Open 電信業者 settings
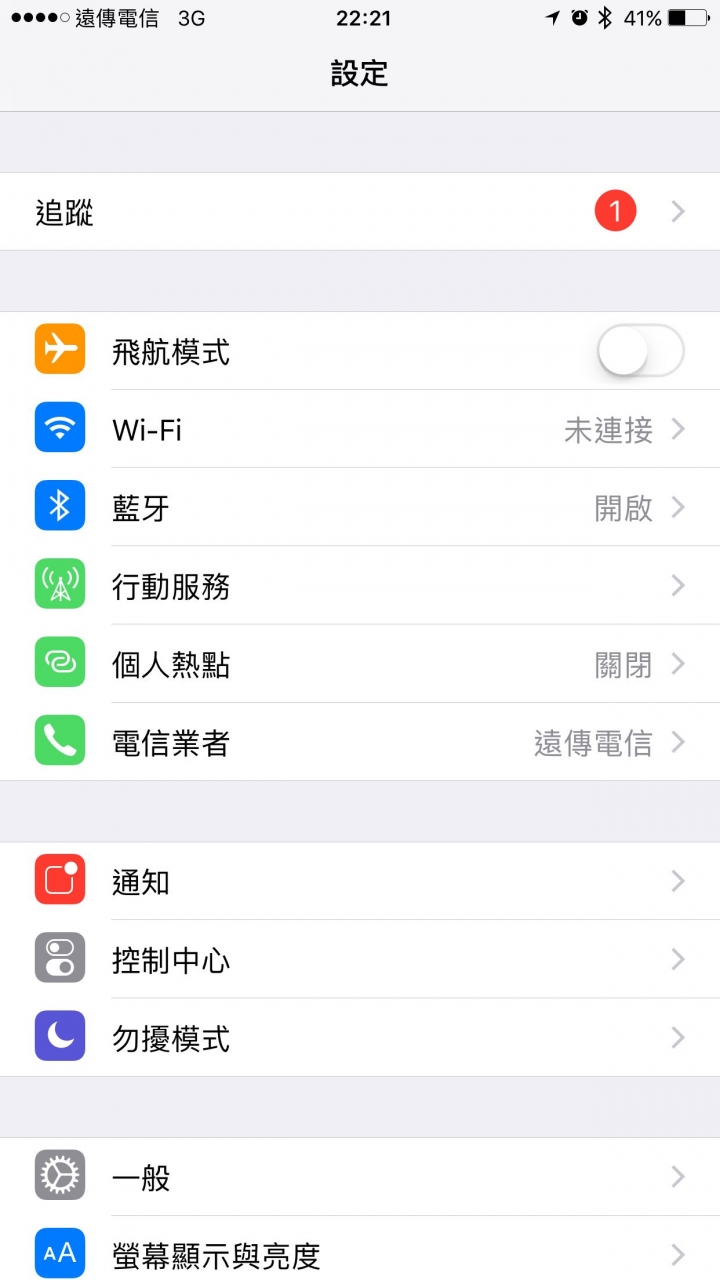Screen dimensions: 720x1280 click(x=360, y=743)
